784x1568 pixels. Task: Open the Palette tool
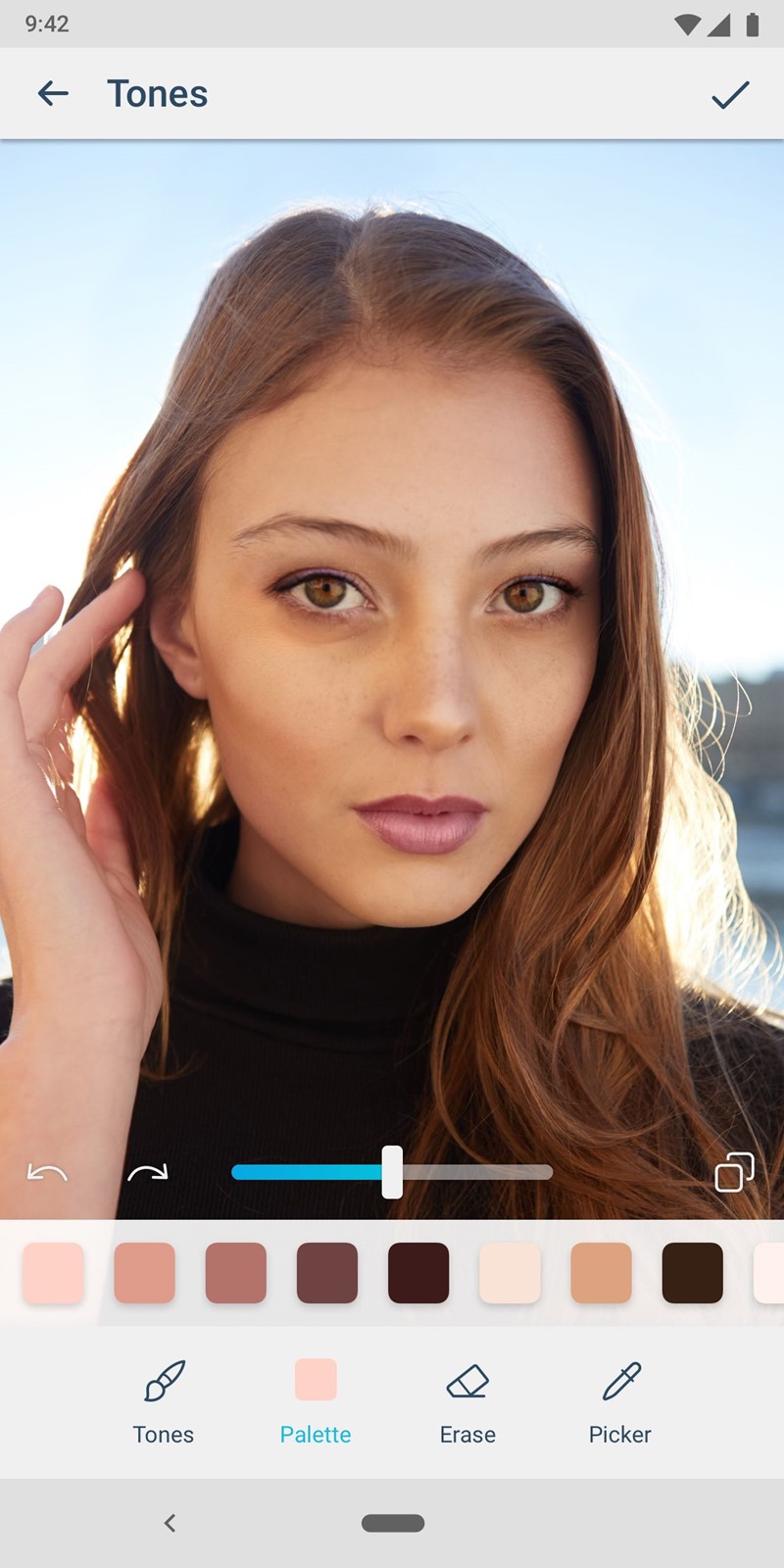click(x=316, y=1403)
